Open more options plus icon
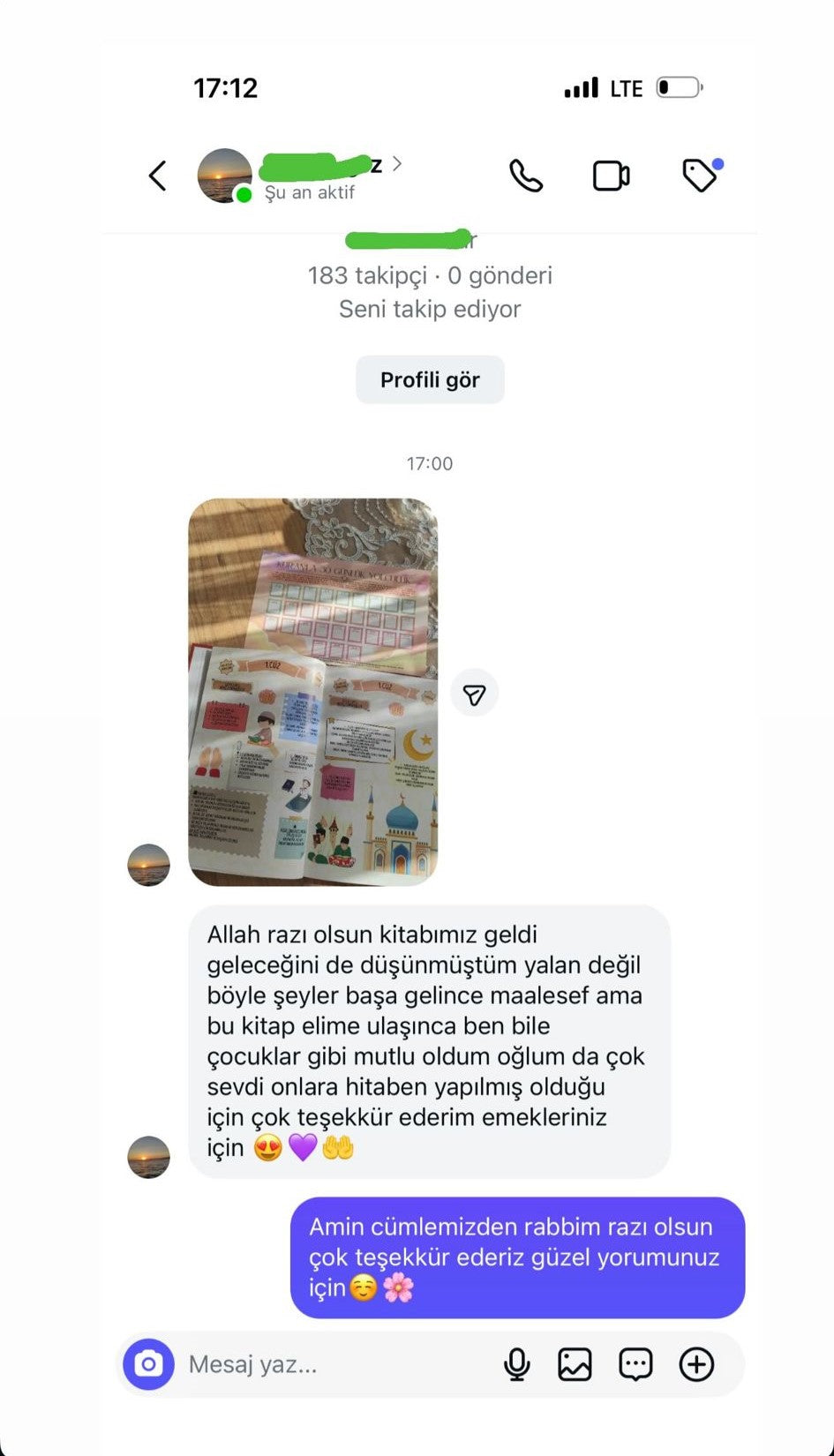The width and height of the screenshot is (834, 1456). click(x=696, y=1364)
